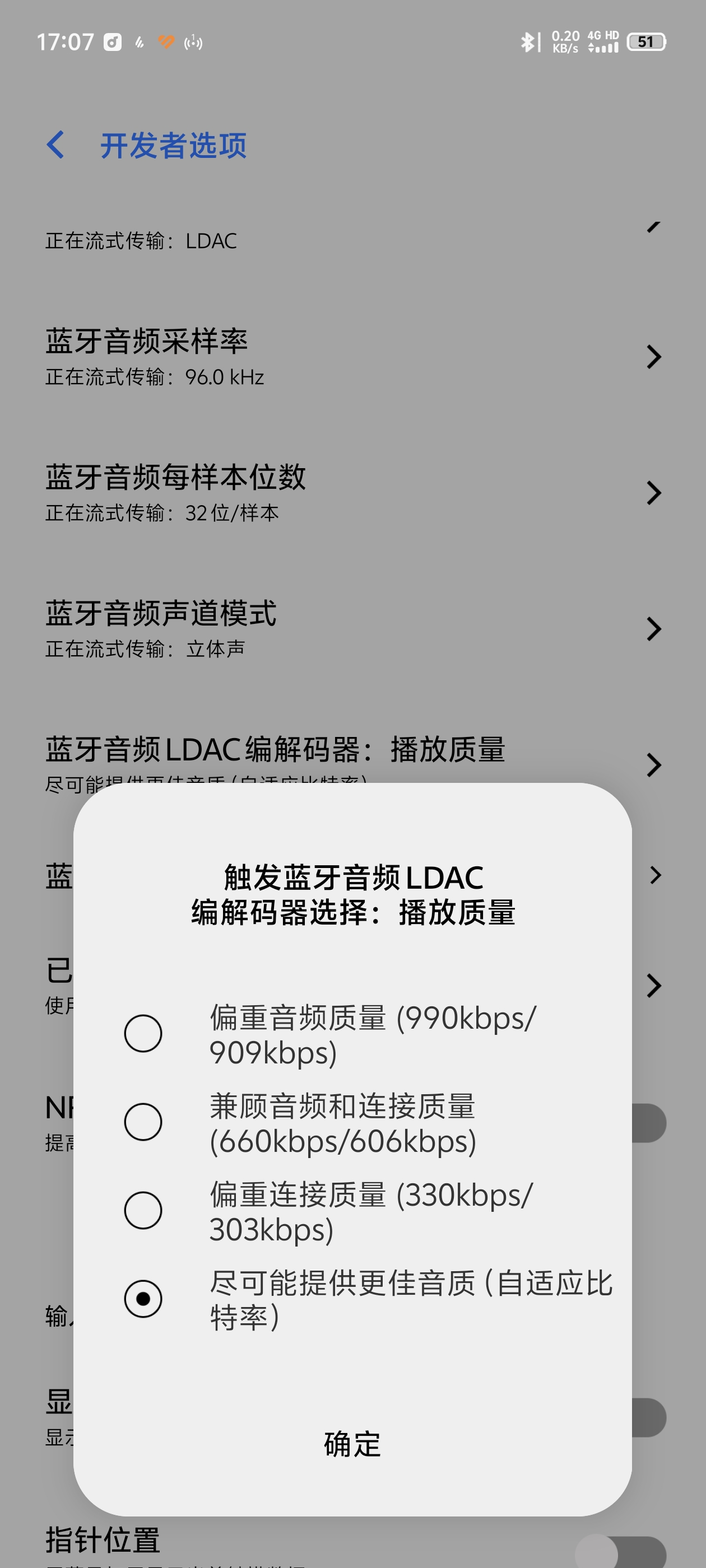
Task: Select 偏重连接质量 (330kbps/303kbps) option
Action: click(142, 1211)
